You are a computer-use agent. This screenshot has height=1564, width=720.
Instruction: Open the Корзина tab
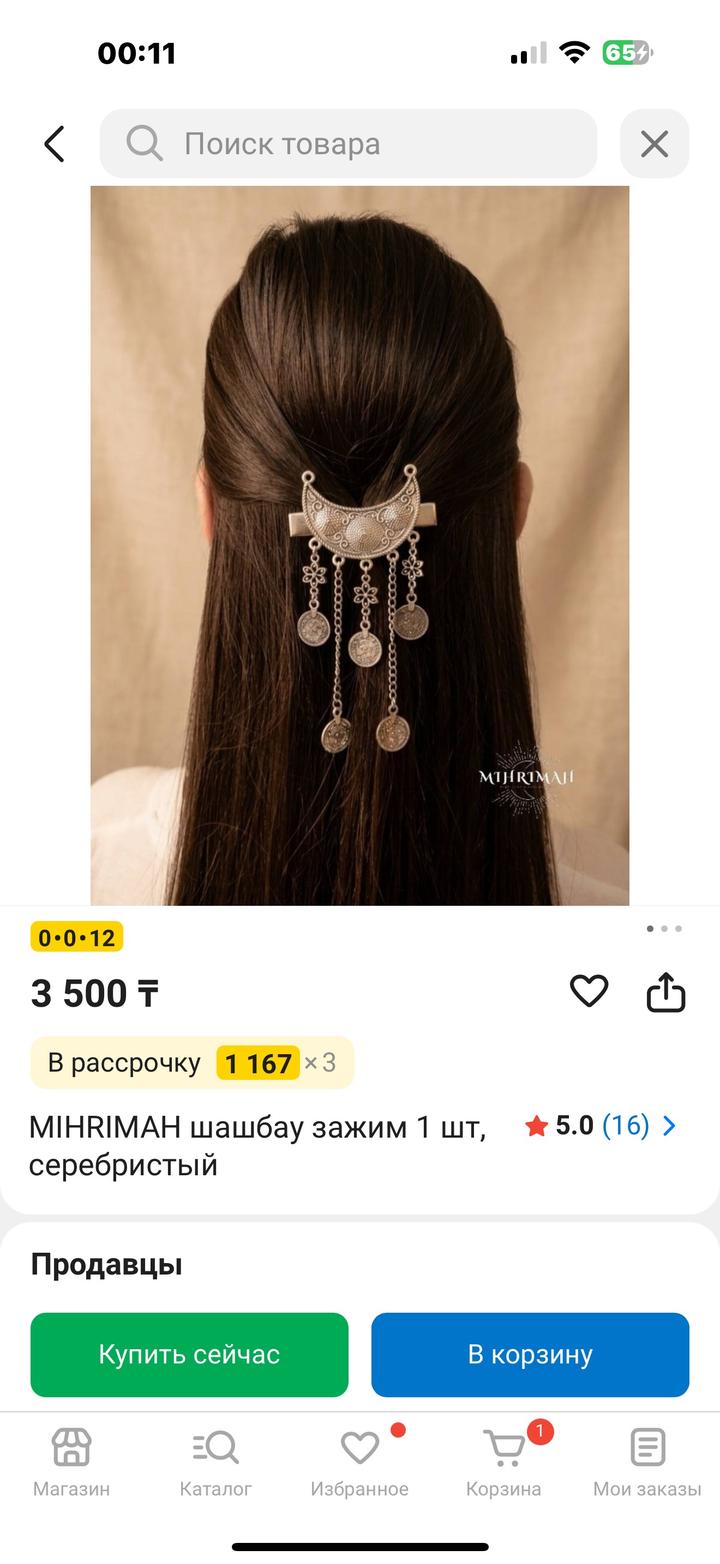503,1461
